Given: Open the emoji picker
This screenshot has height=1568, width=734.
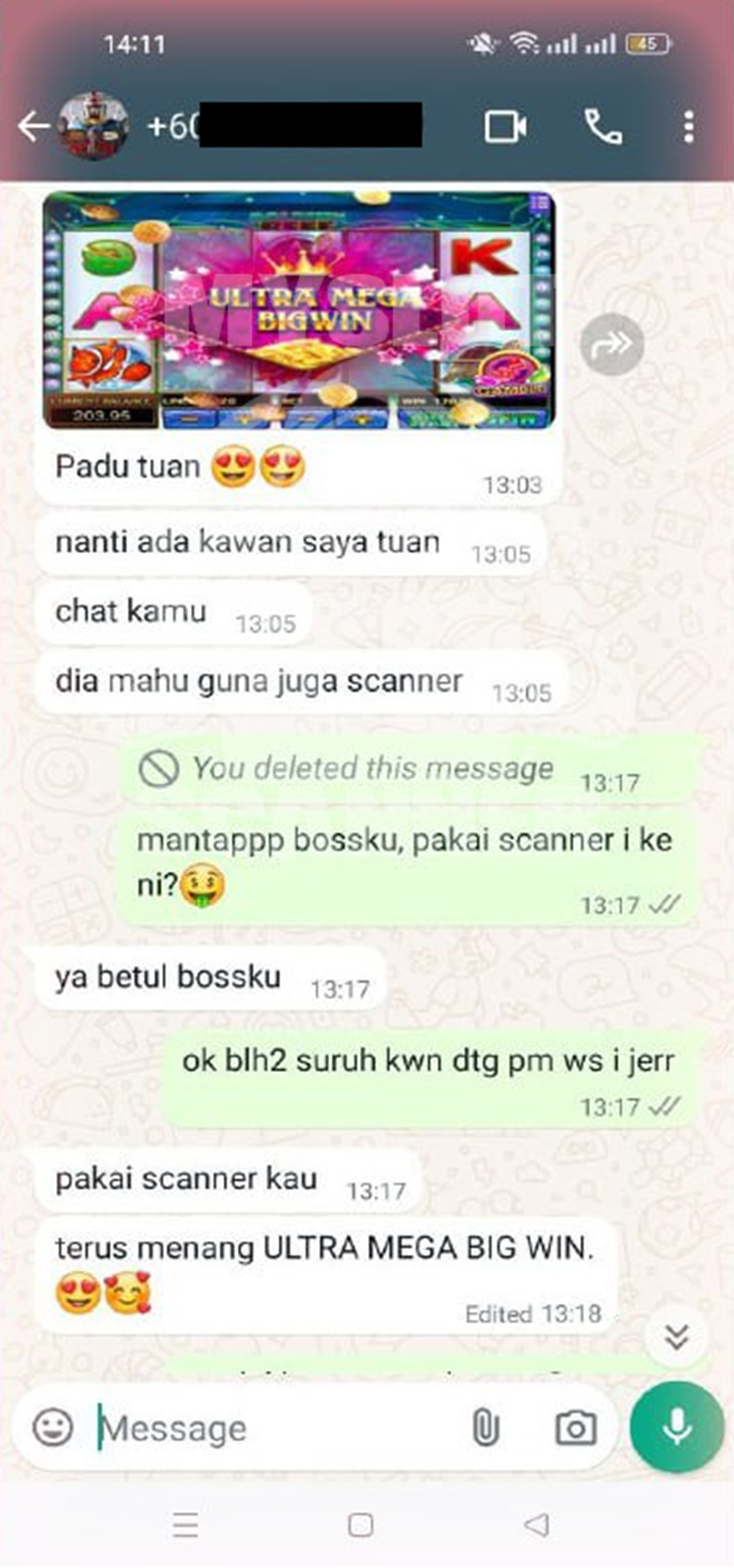Looking at the screenshot, I should pyautogui.click(x=53, y=1427).
